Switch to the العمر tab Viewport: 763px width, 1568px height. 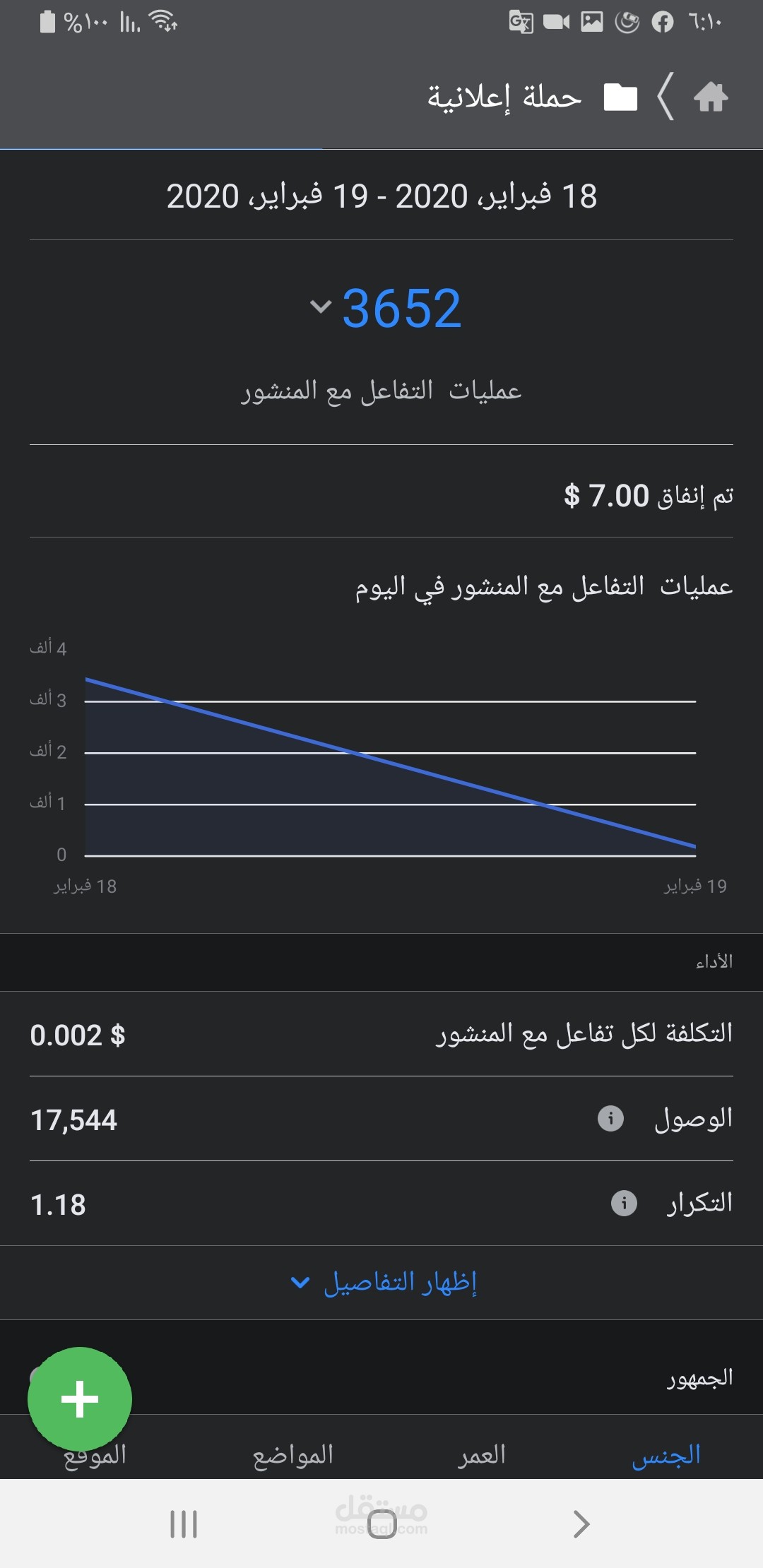[x=482, y=1455]
